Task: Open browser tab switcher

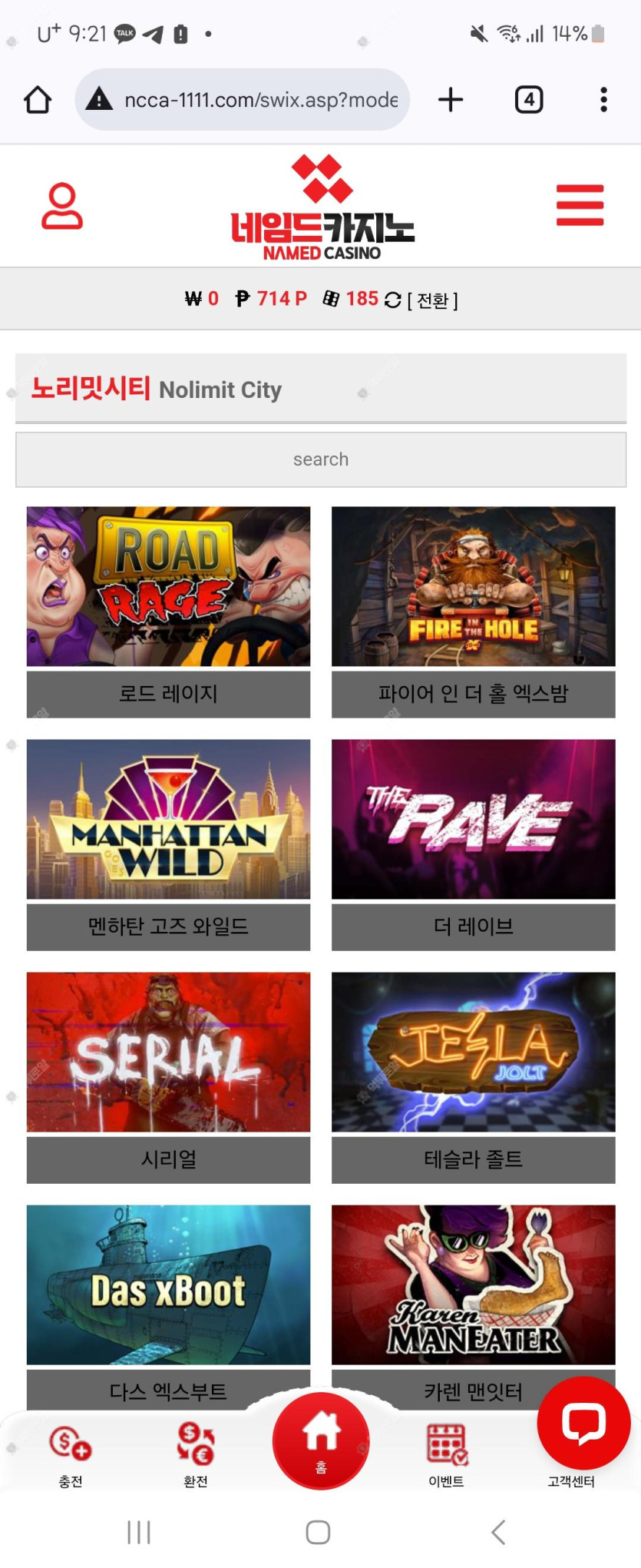Action: pyautogui.click(x=529, y=100)
